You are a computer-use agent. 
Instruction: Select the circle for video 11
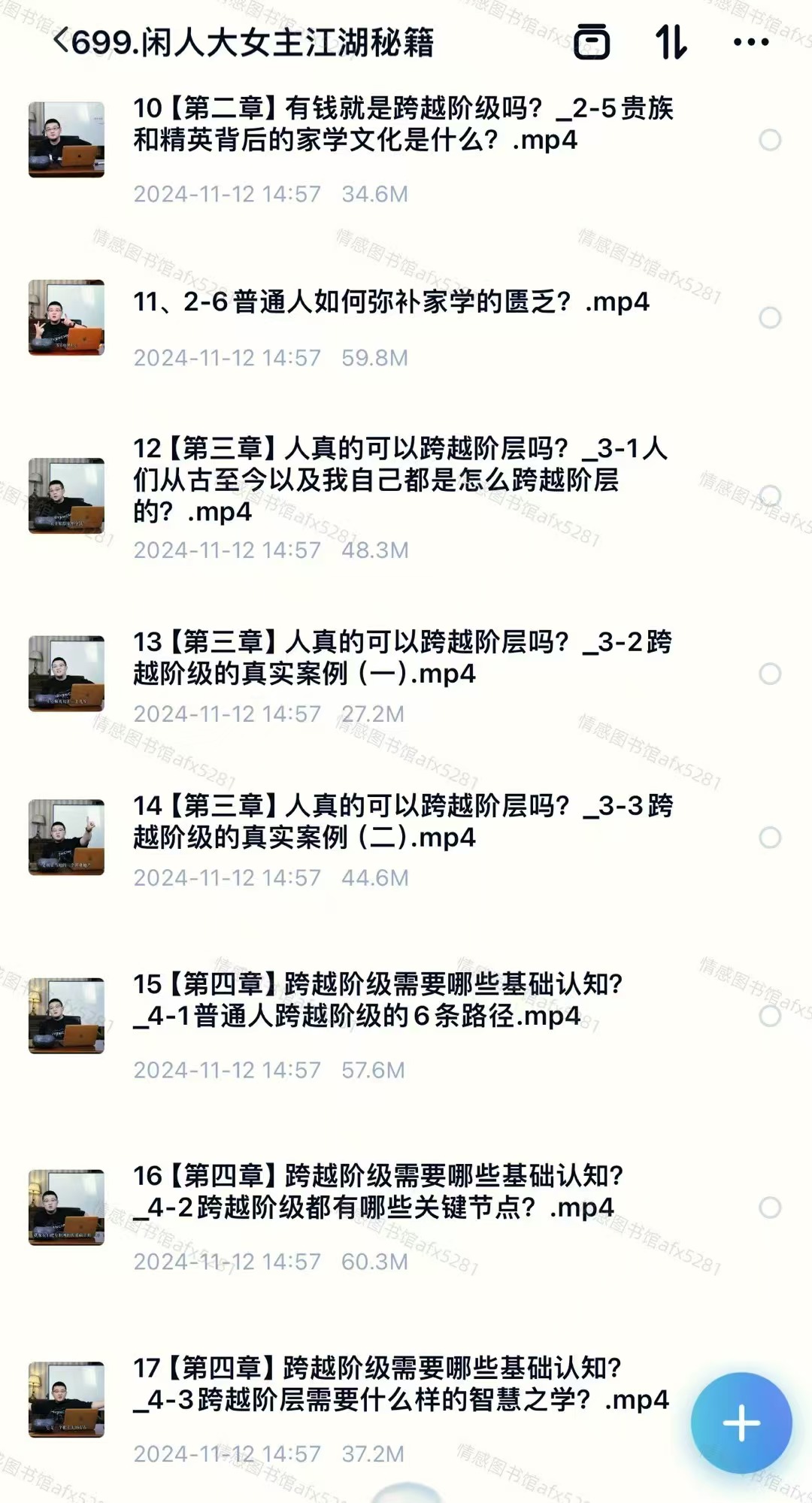point(770,317)
